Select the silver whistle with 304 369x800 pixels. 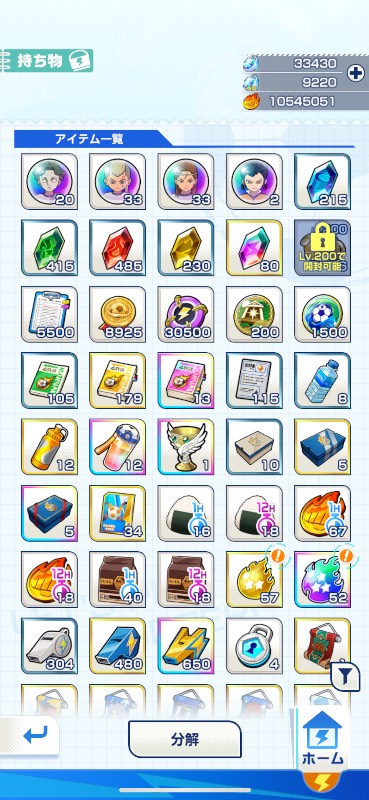[50, 646]
